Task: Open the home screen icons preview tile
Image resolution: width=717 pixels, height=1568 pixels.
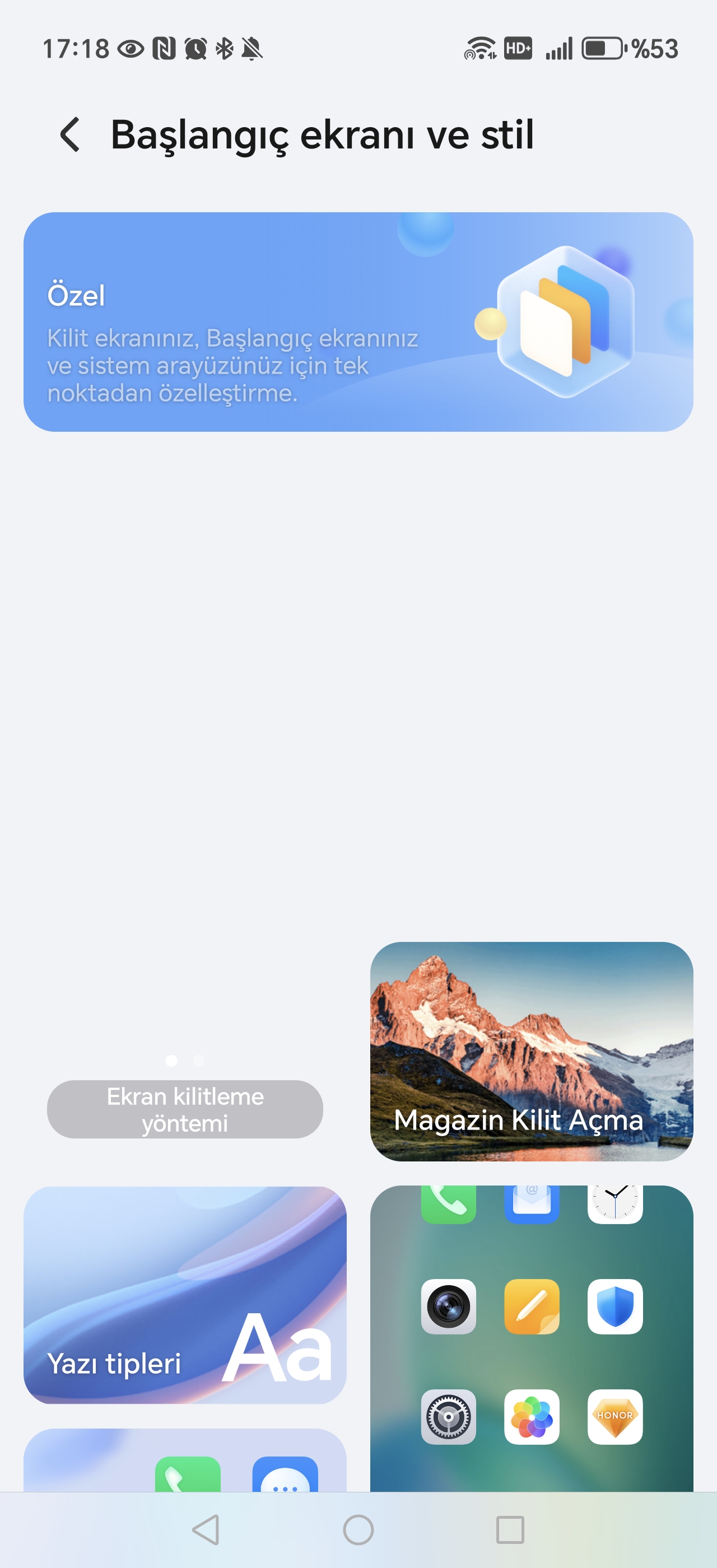Action: pos(532,1338)
